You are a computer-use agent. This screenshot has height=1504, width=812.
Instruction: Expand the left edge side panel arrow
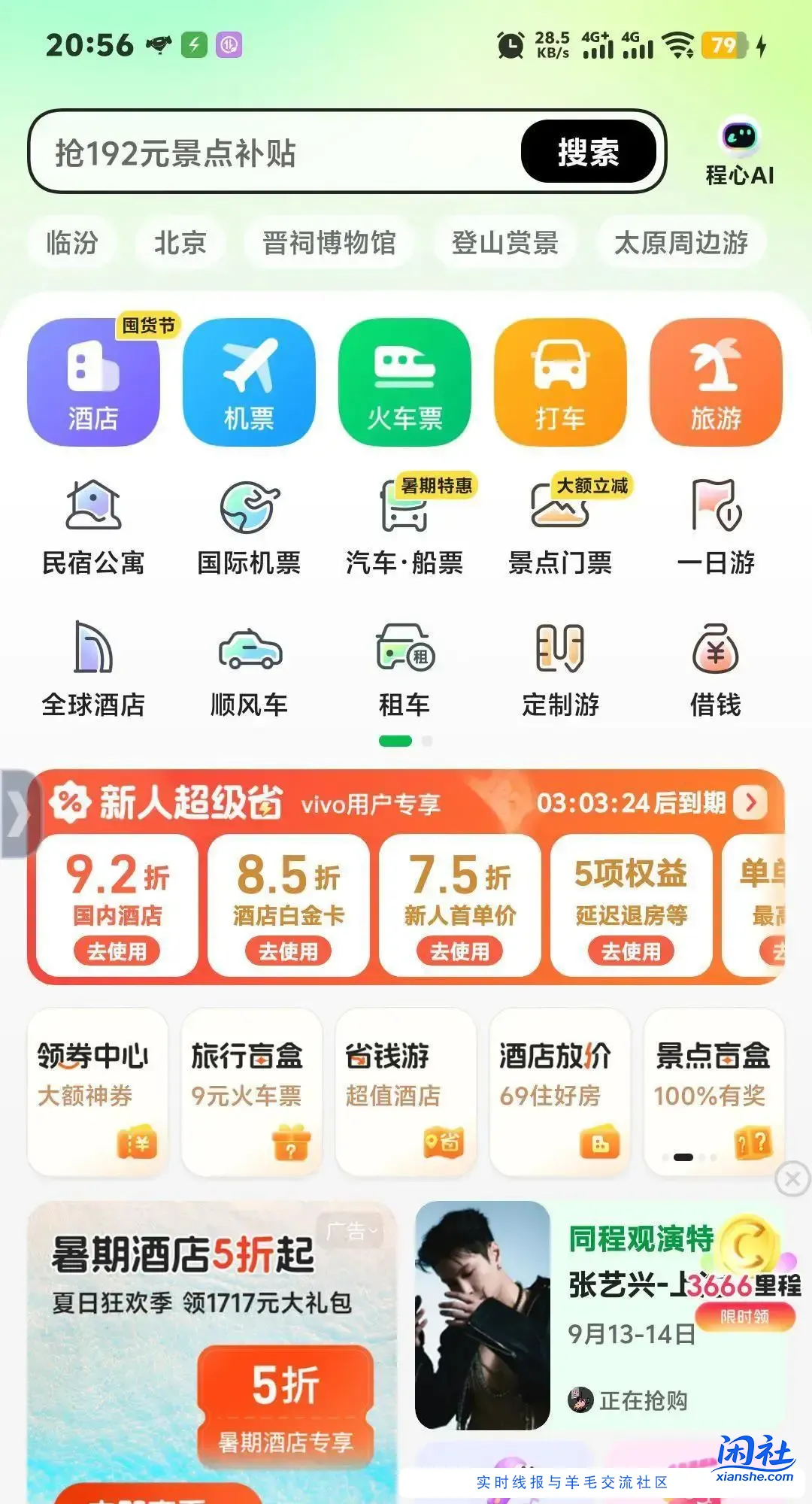click(17, 812)
